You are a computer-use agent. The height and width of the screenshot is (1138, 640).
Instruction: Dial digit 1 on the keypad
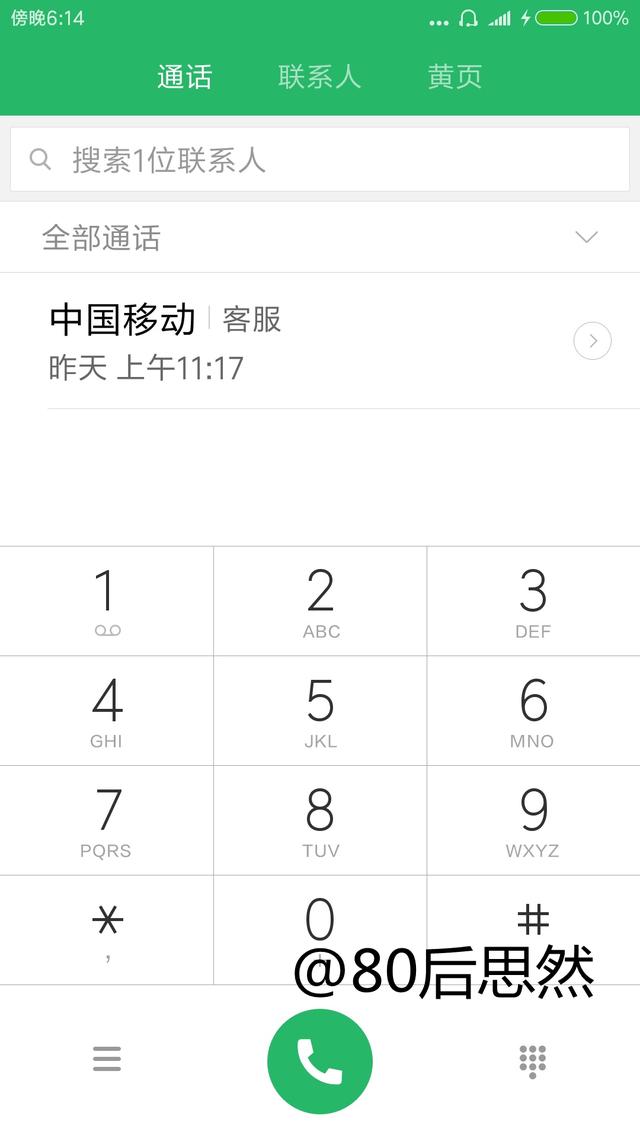click(x=107, y=602)
